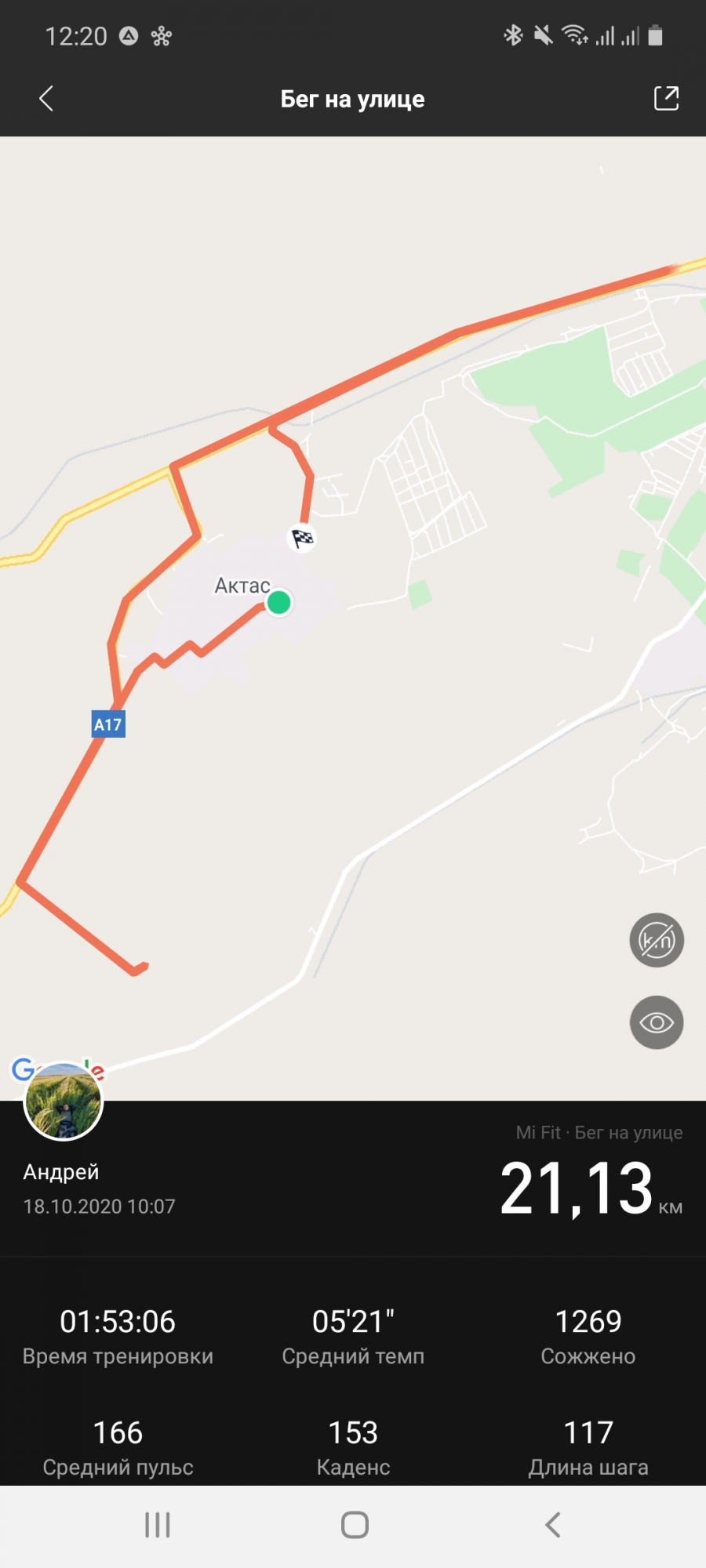Screen dimensions: 706x1568
Task: Go back using the header arrow
Action: (x=46, y=99)
